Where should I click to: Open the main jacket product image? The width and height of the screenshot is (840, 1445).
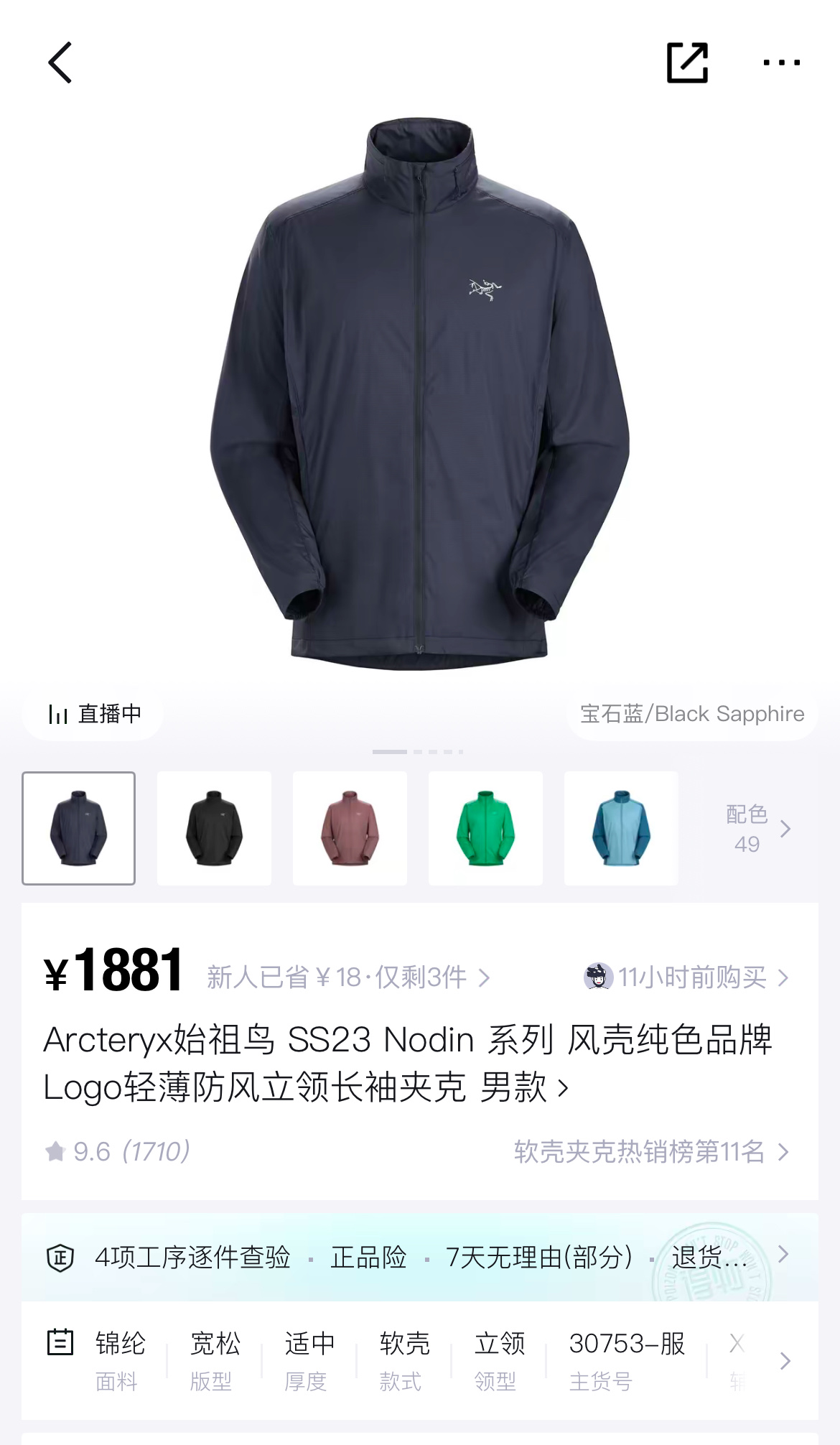tap(420, 395)
